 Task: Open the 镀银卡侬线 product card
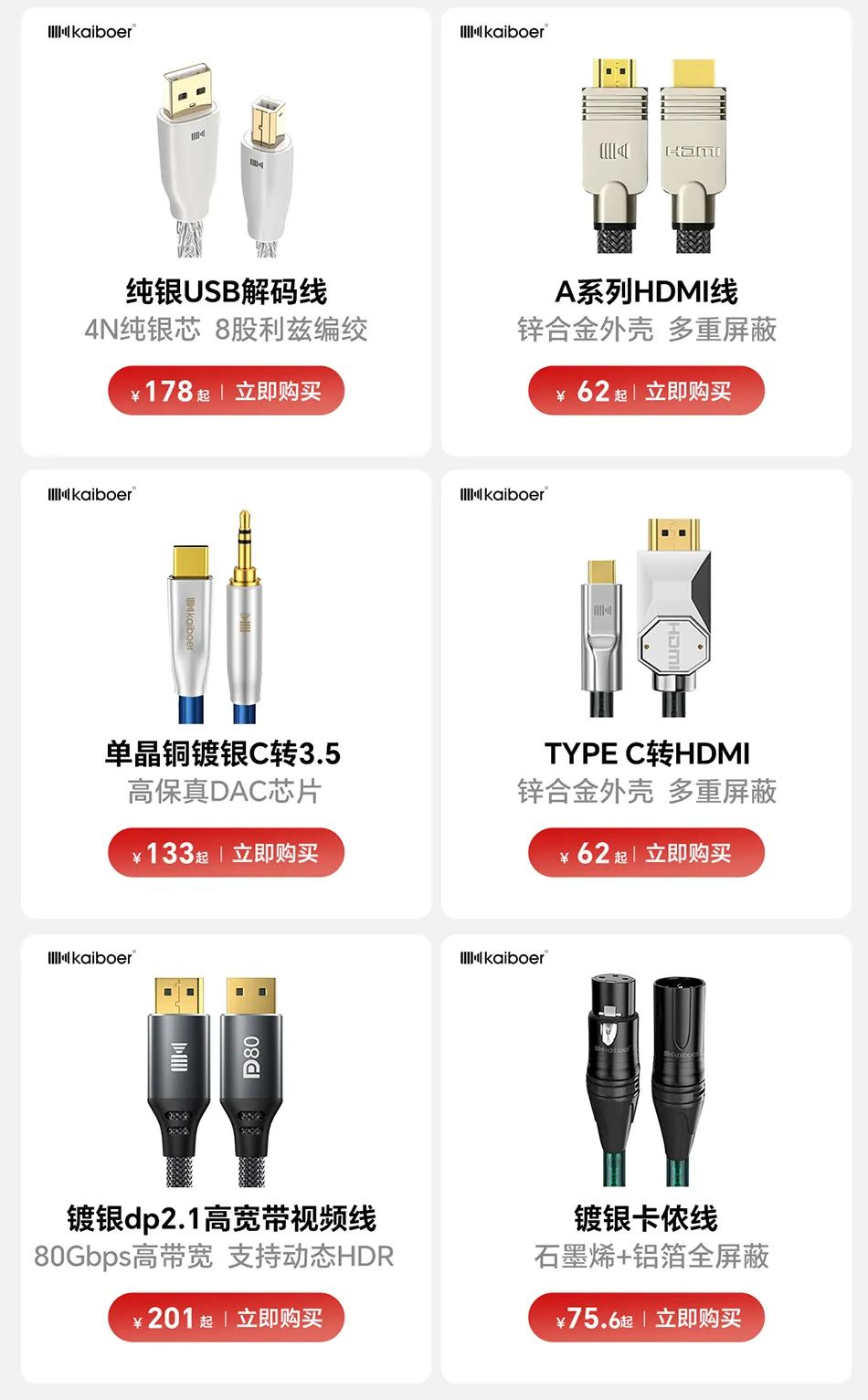646,1158
